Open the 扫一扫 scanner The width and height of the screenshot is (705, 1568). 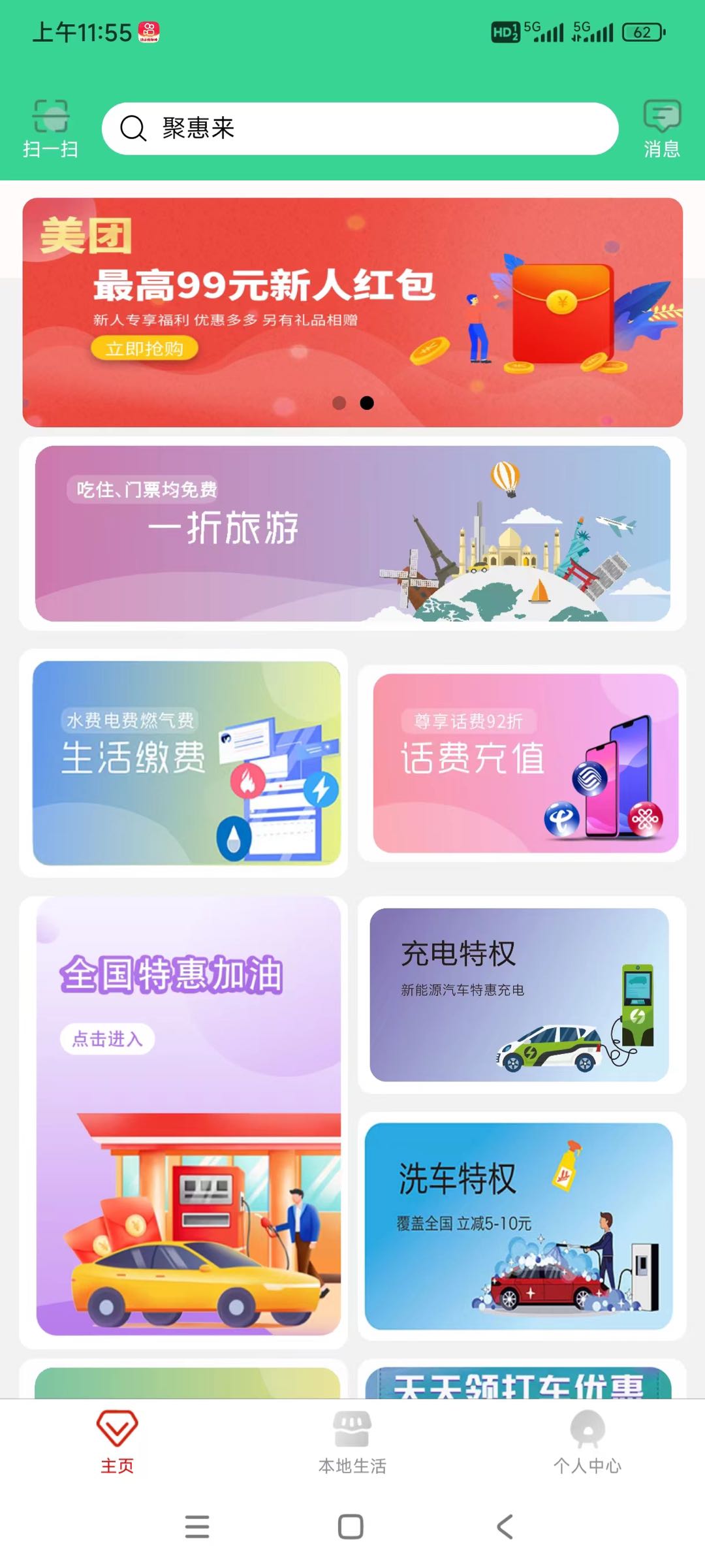pos(50,129)
